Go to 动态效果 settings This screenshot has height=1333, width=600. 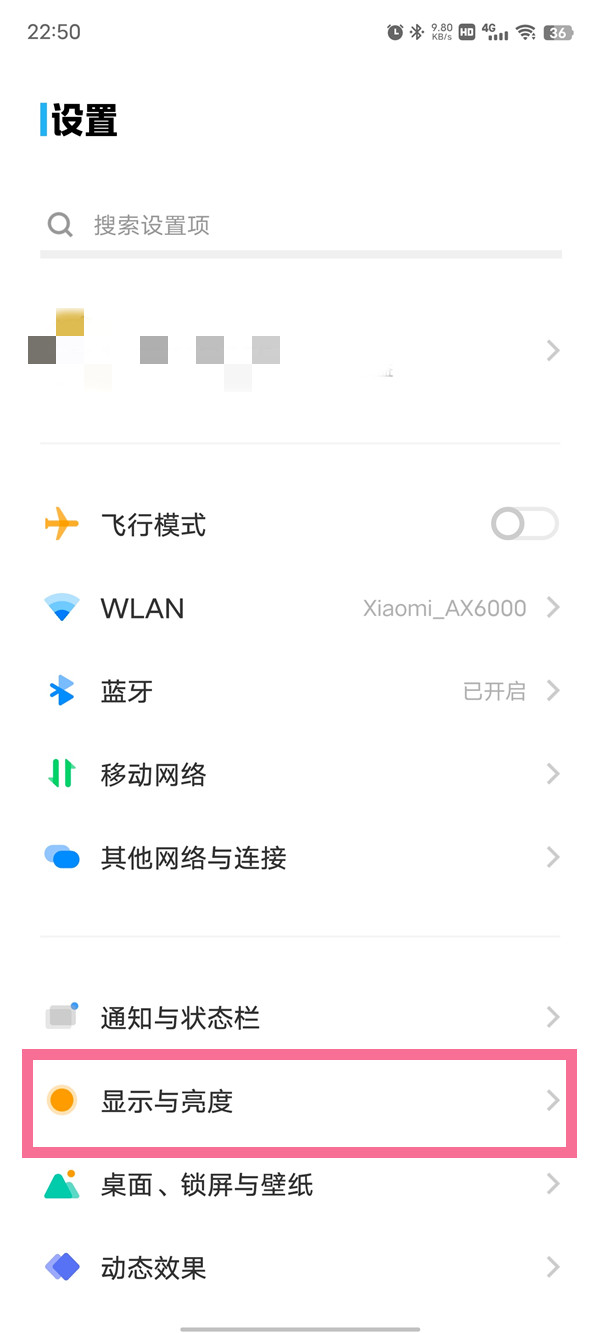tap(300, 1268)
